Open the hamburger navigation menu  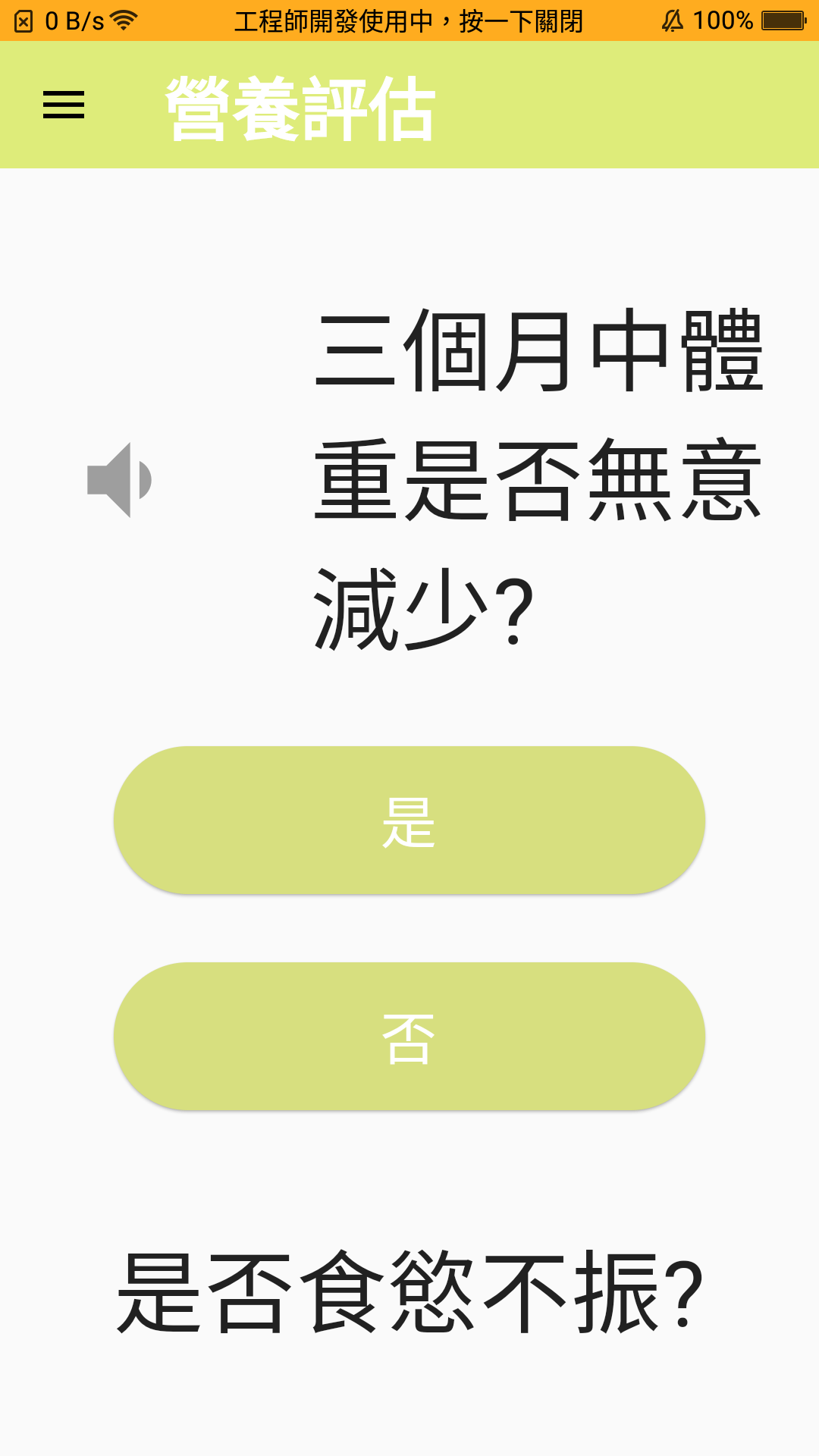64,105
